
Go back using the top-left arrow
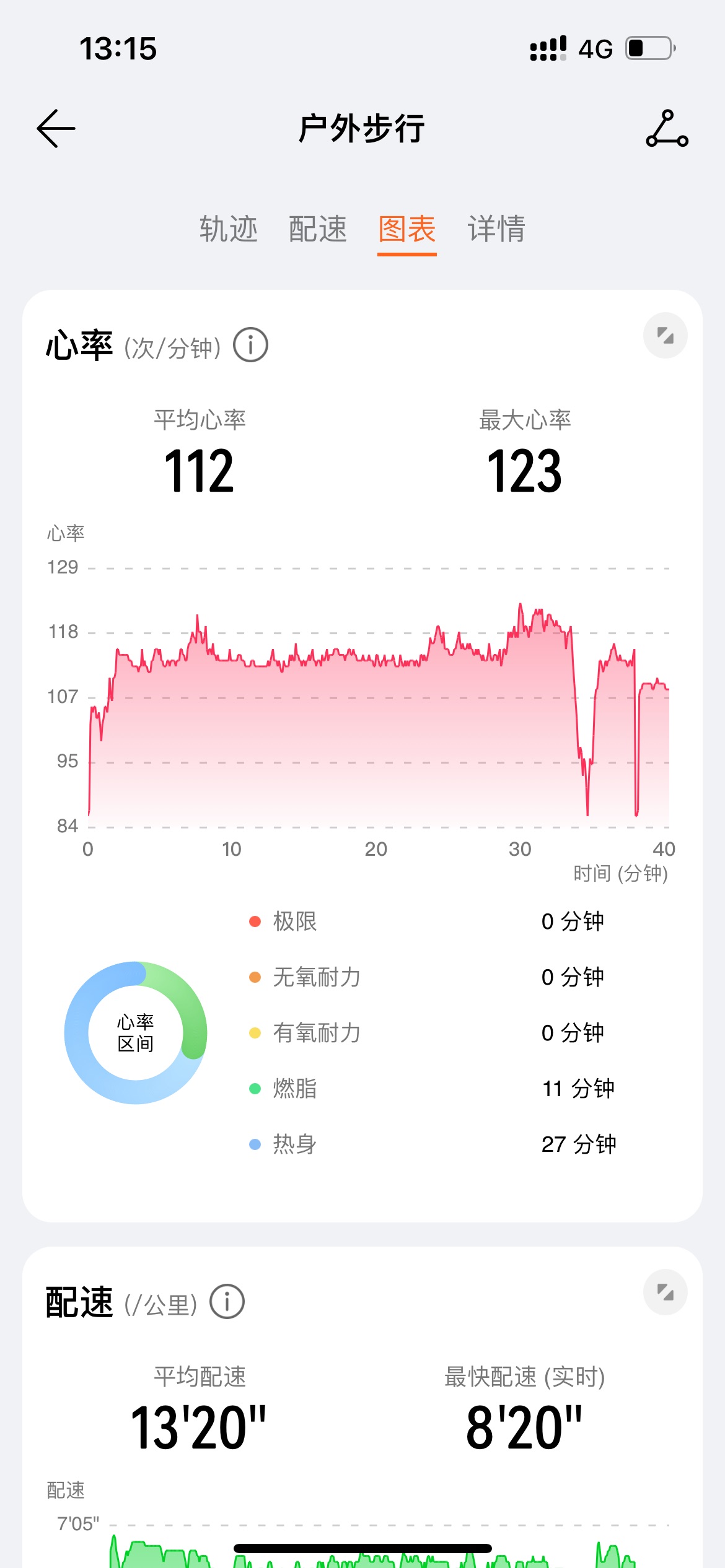[56, 129]
